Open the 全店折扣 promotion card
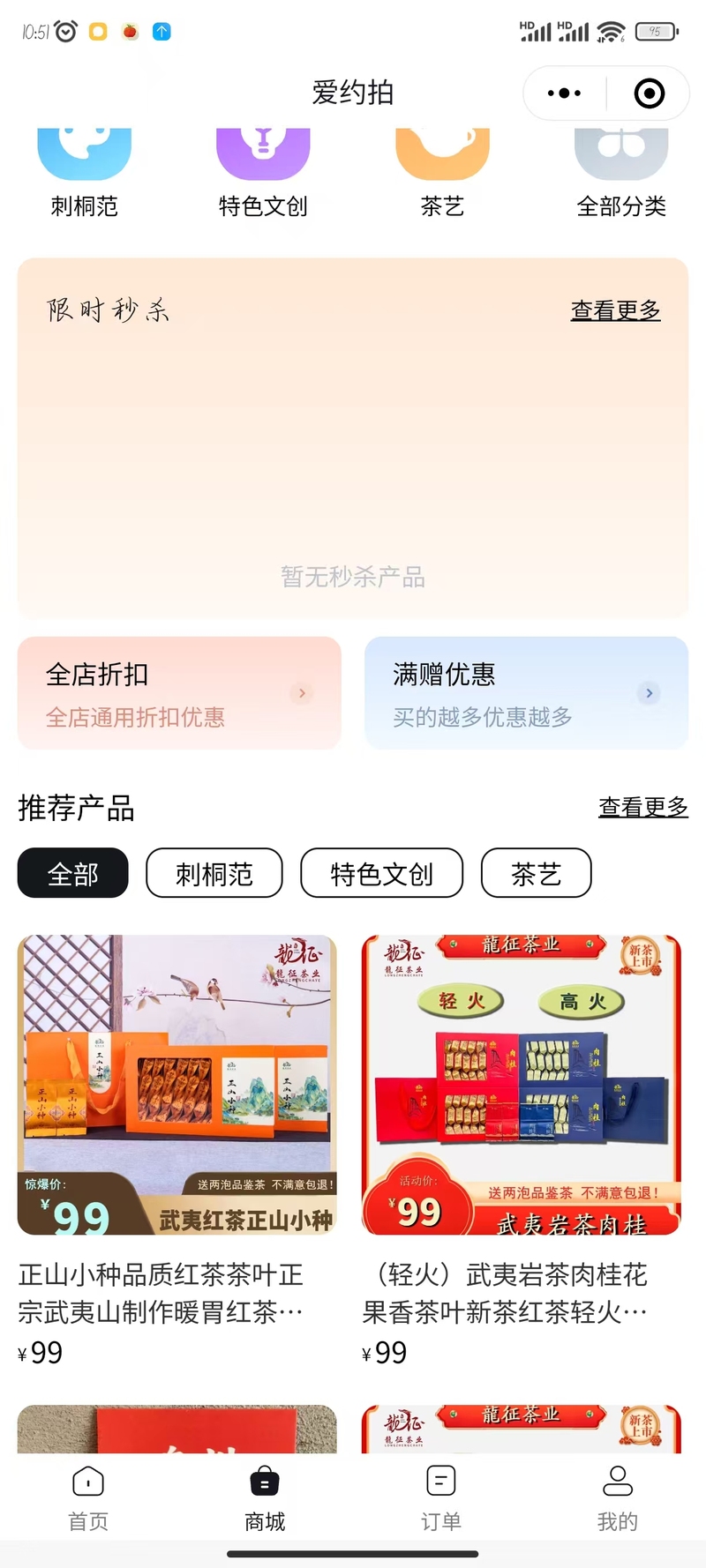This screenshot has width=706, height=1568. (179, 693)
